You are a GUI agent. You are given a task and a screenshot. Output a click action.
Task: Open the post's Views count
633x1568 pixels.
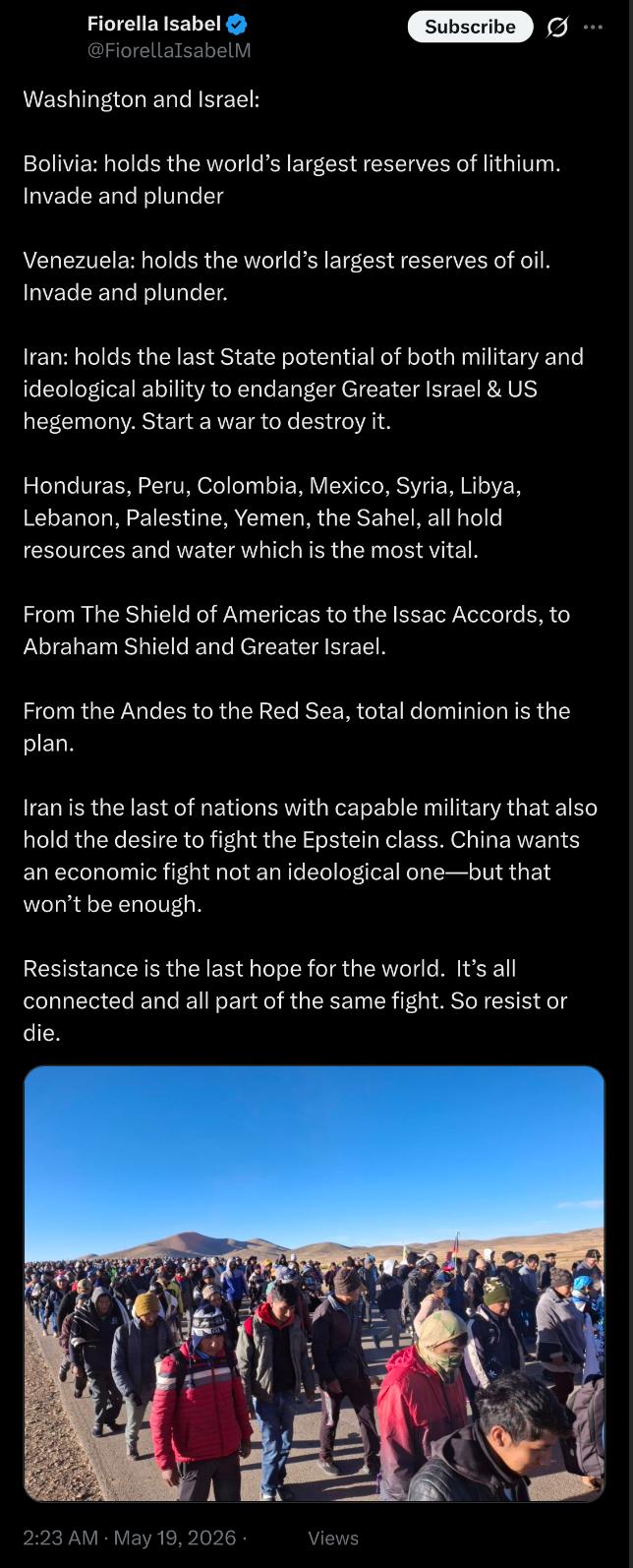coord(333,1538)
